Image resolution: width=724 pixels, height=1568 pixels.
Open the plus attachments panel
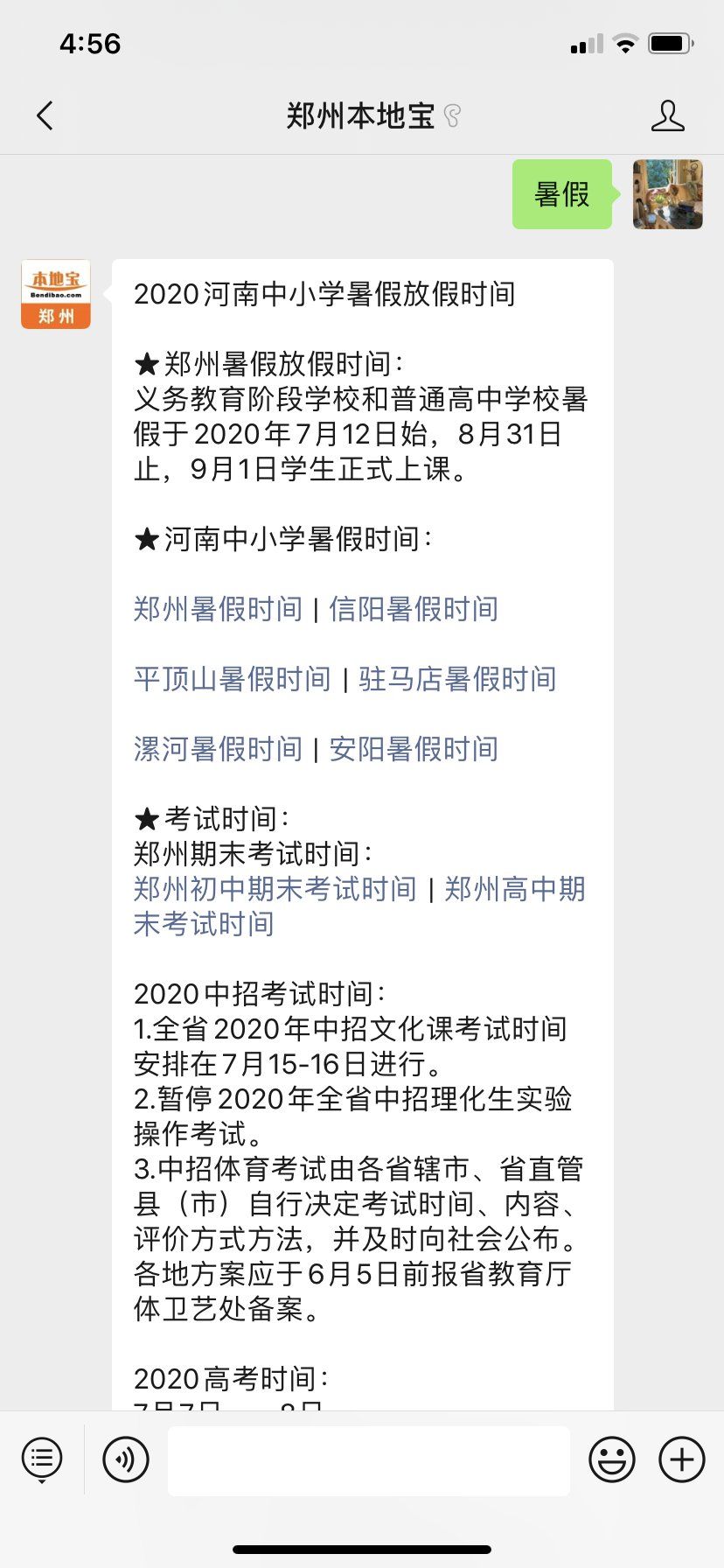681,1459
